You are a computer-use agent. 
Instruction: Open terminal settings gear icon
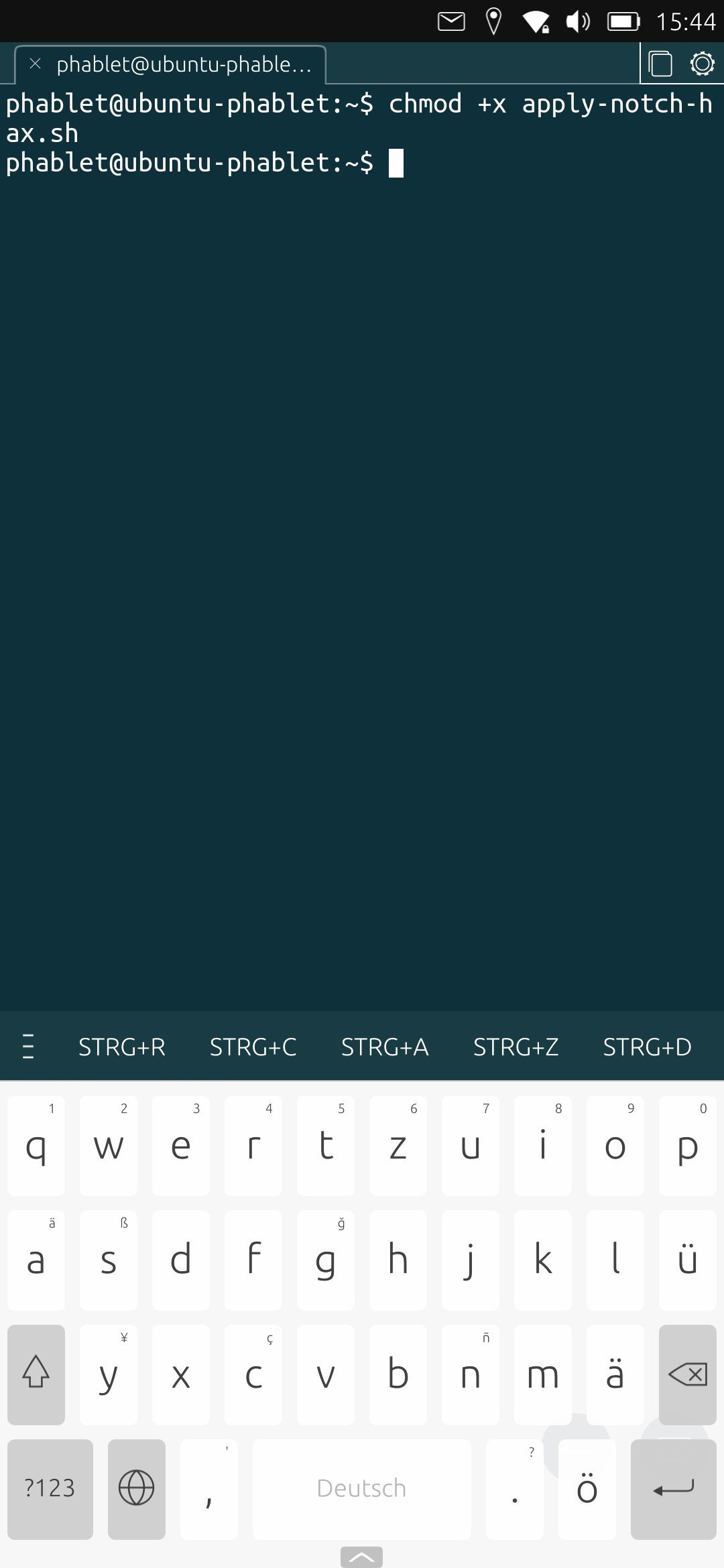(x=702, y=64)
